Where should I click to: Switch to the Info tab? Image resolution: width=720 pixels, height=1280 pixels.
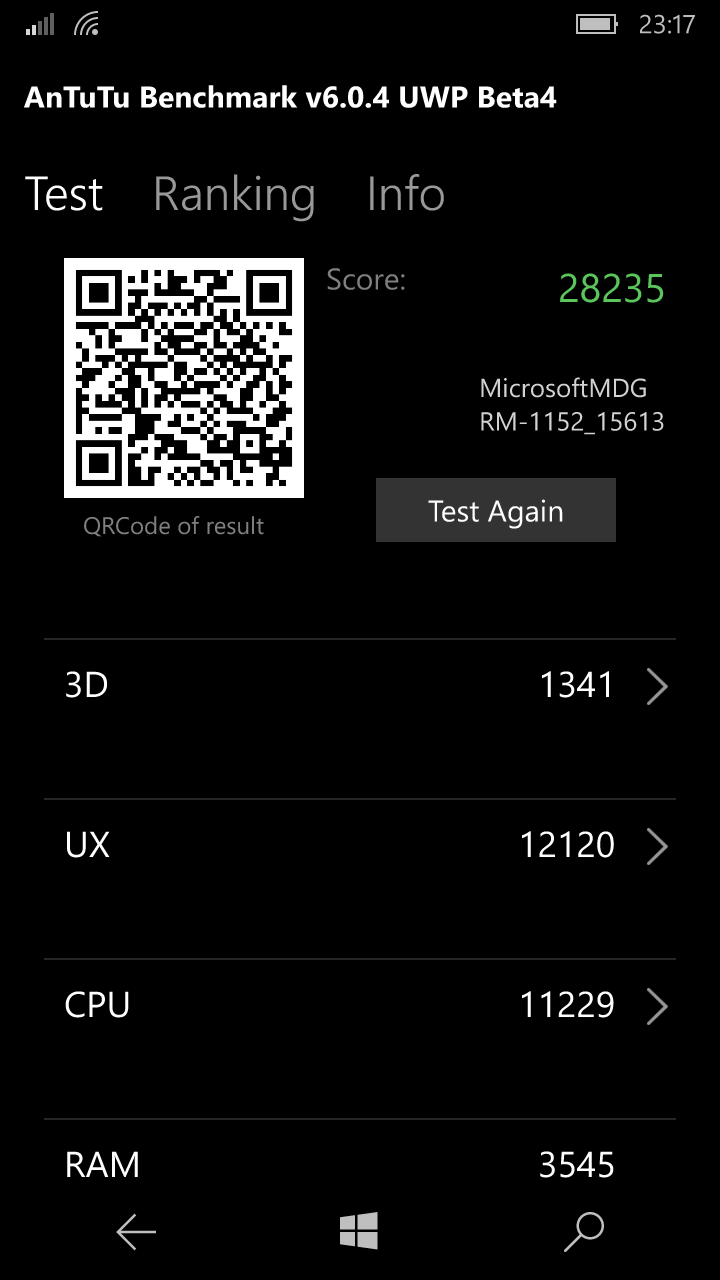click(x=405, y=194)
